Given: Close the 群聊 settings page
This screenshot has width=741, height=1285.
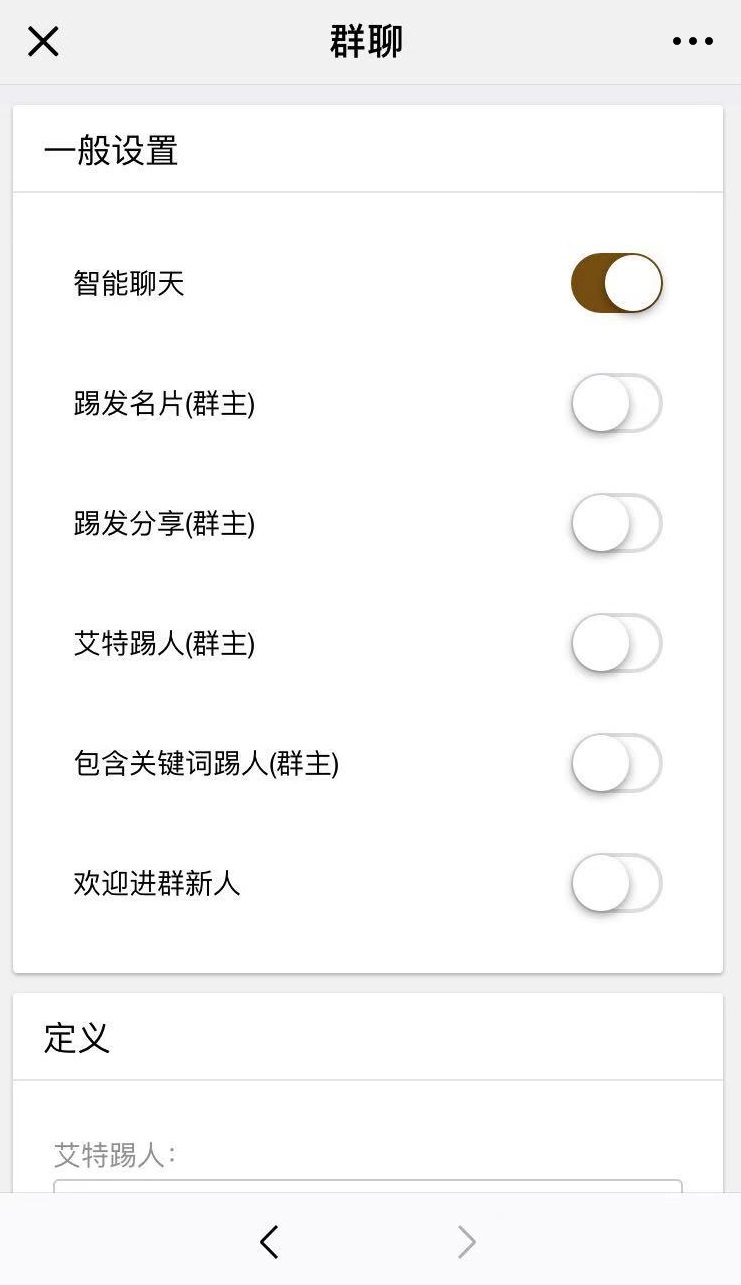Looking at the screenshot, I should point(42,41).
